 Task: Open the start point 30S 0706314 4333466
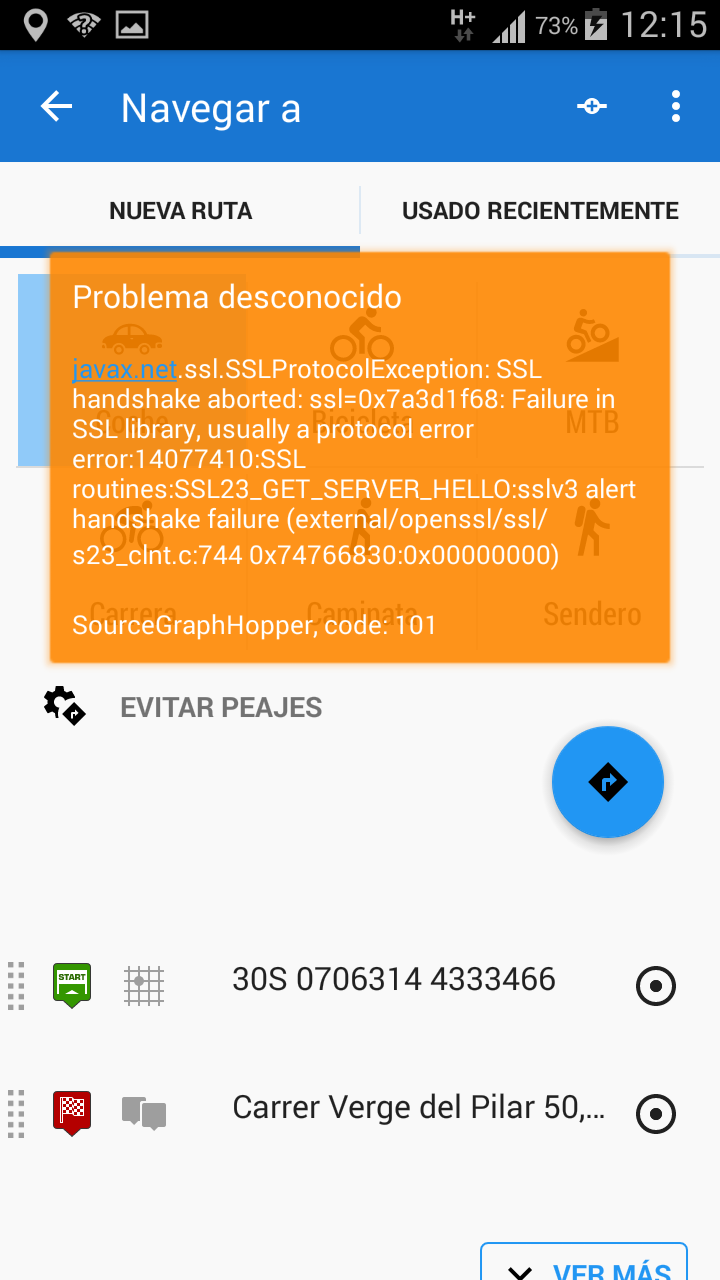coord(393,979)
